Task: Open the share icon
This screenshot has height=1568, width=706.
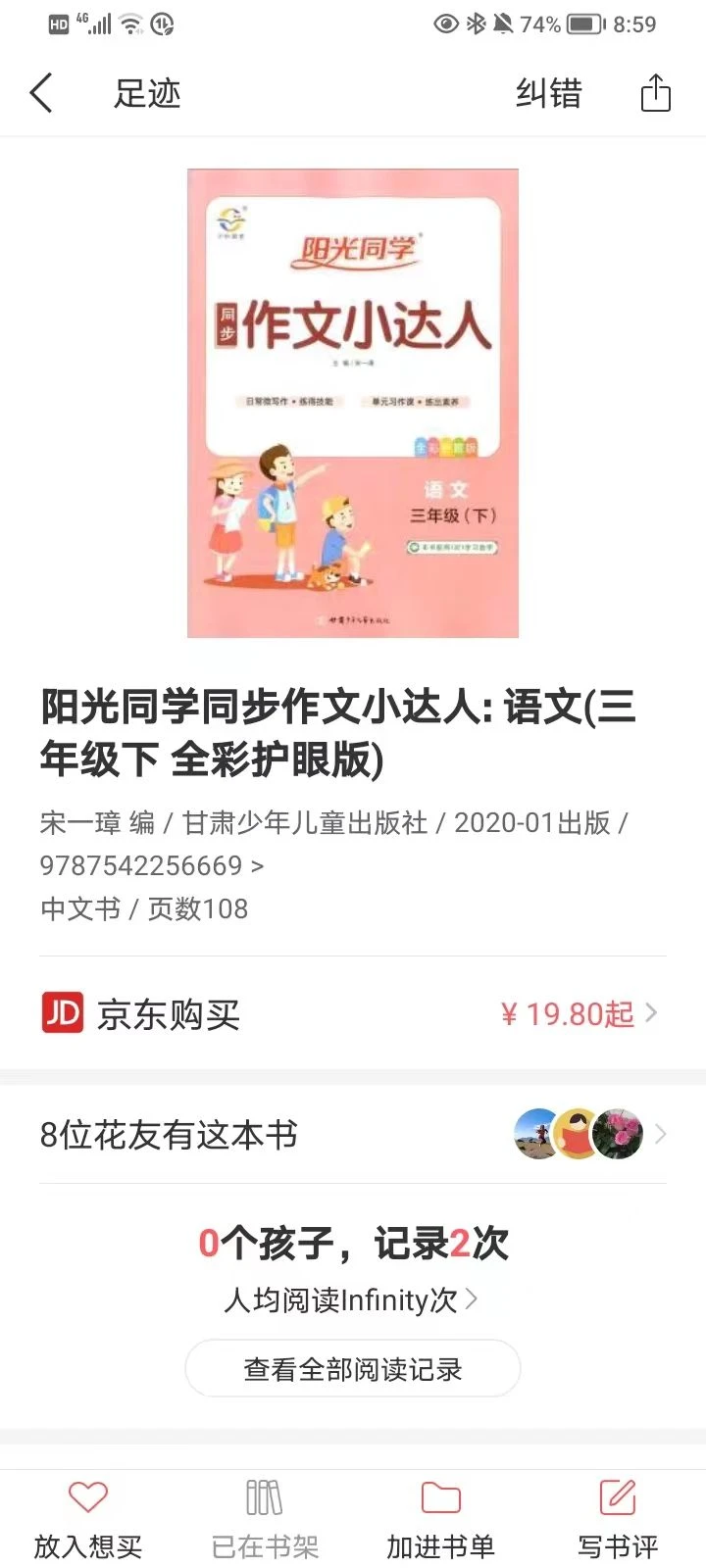Action: [x=655, y=94]
